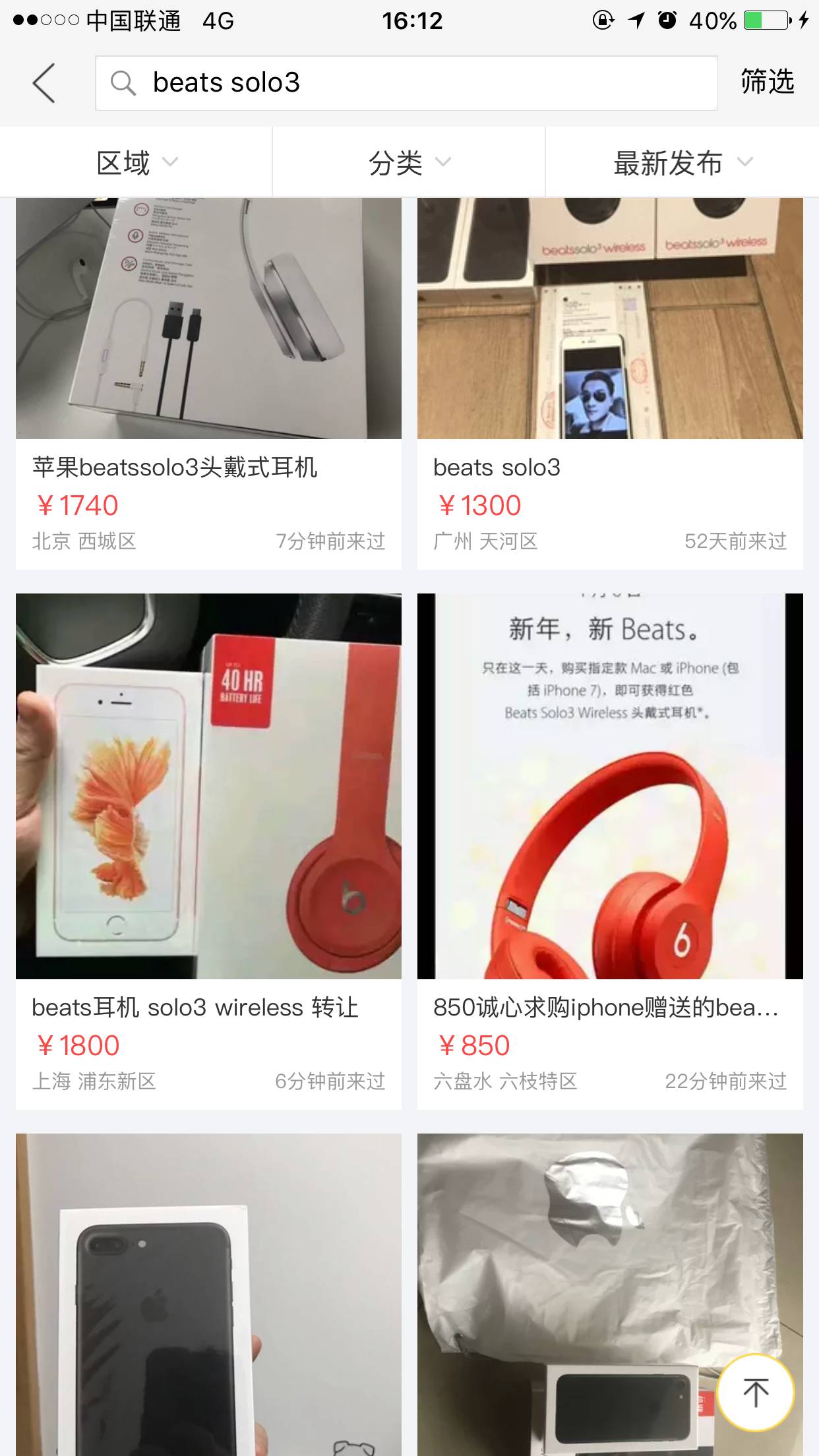Tap the 上海 浦东新区 location text
Viewport: 819px width, 1456px height.
point(97,1081)
